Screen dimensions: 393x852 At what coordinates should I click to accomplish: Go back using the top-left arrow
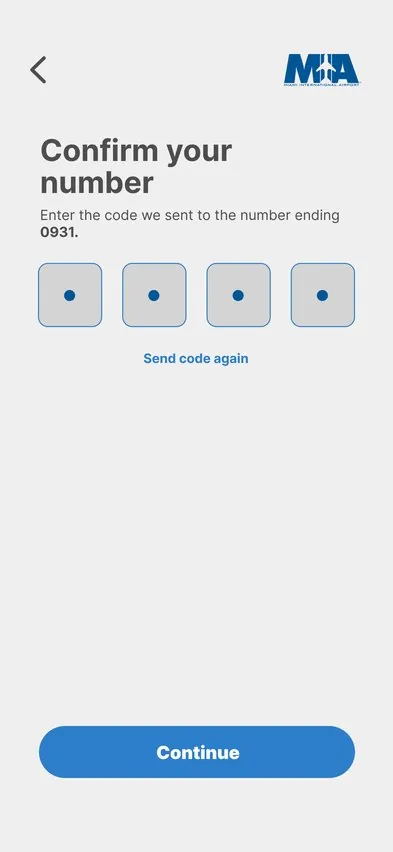coord(38,70)
